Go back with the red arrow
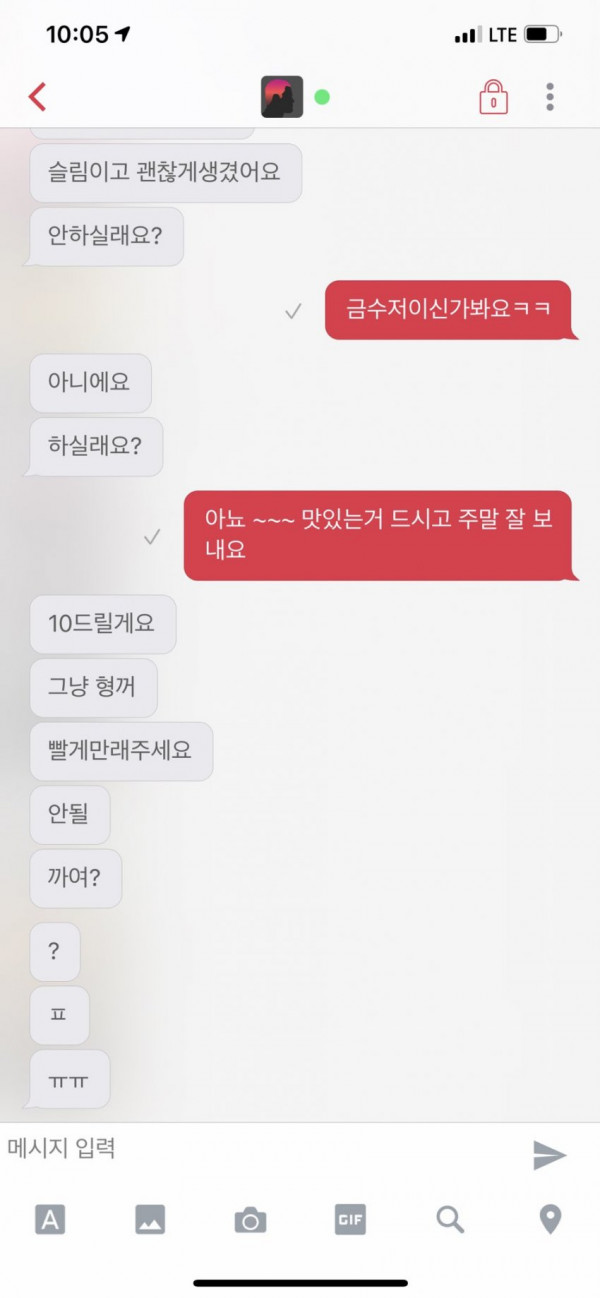The width and height of the screenshot is (600, 1298). (37, 97)
